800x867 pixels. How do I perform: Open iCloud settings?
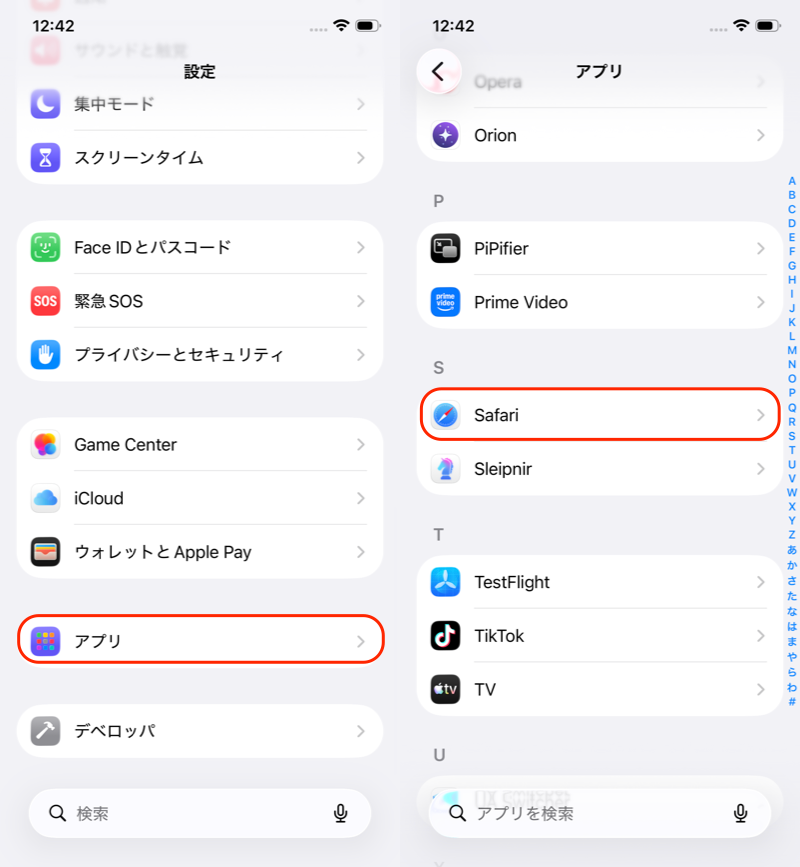(x=200, y=498)
